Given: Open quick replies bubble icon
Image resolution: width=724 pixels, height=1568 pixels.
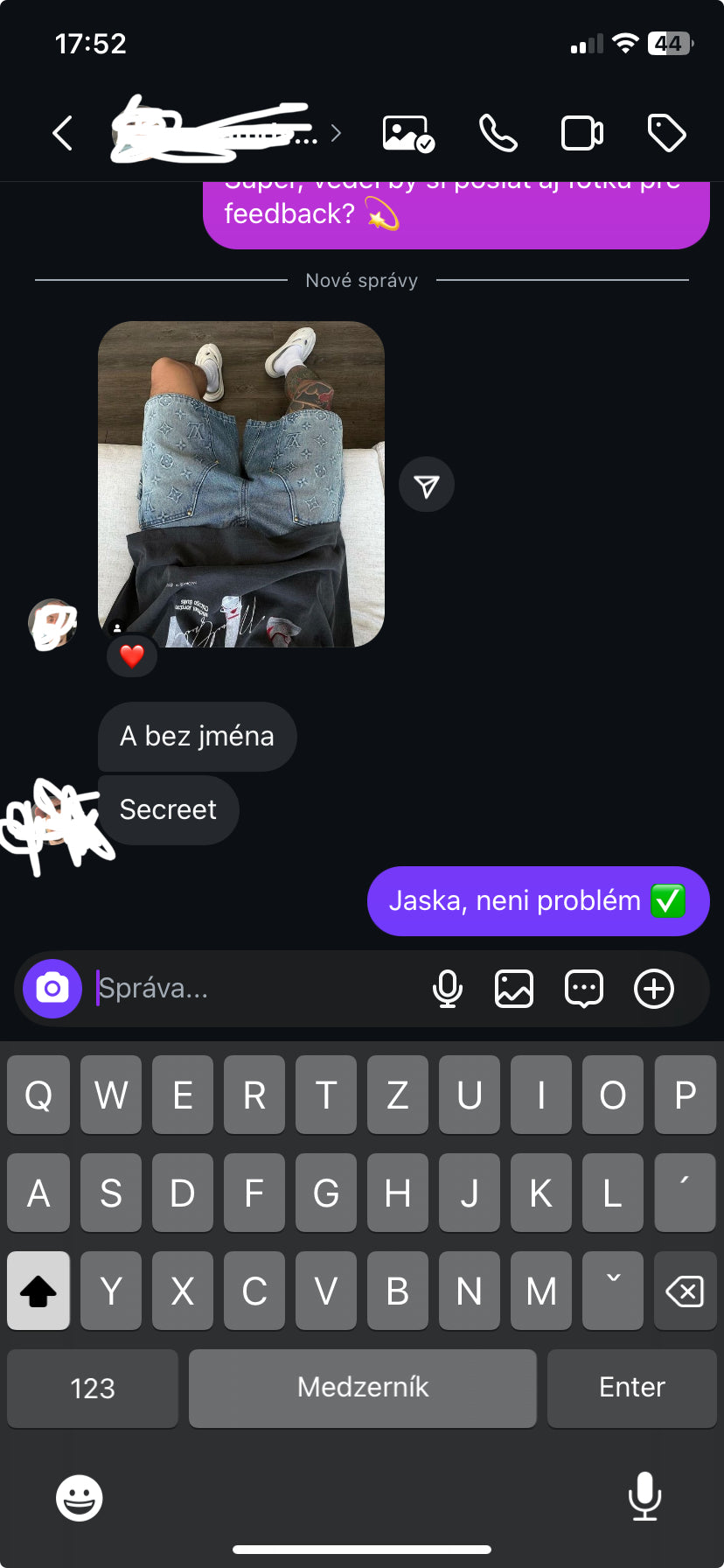Looking at the screenshot, I should tap(584, 989).
